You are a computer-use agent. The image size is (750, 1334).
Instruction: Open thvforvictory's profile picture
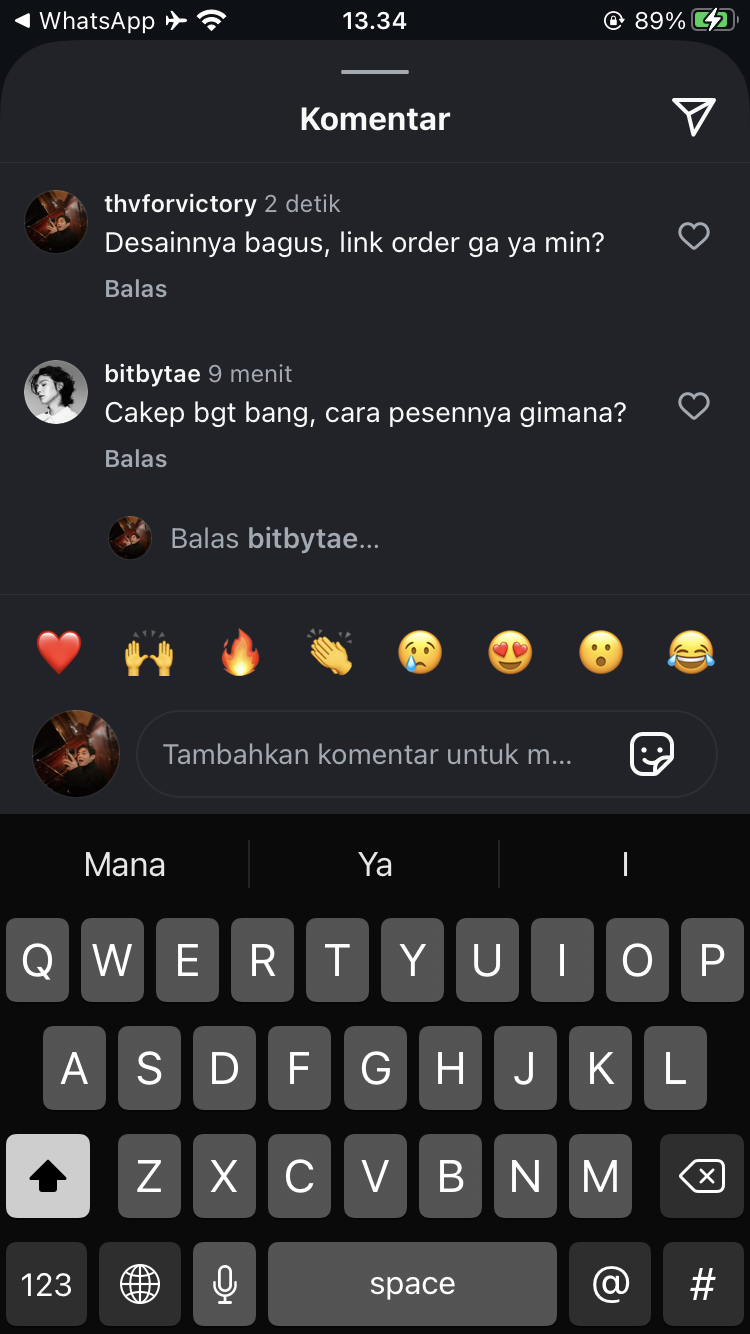tap(56, 222)
